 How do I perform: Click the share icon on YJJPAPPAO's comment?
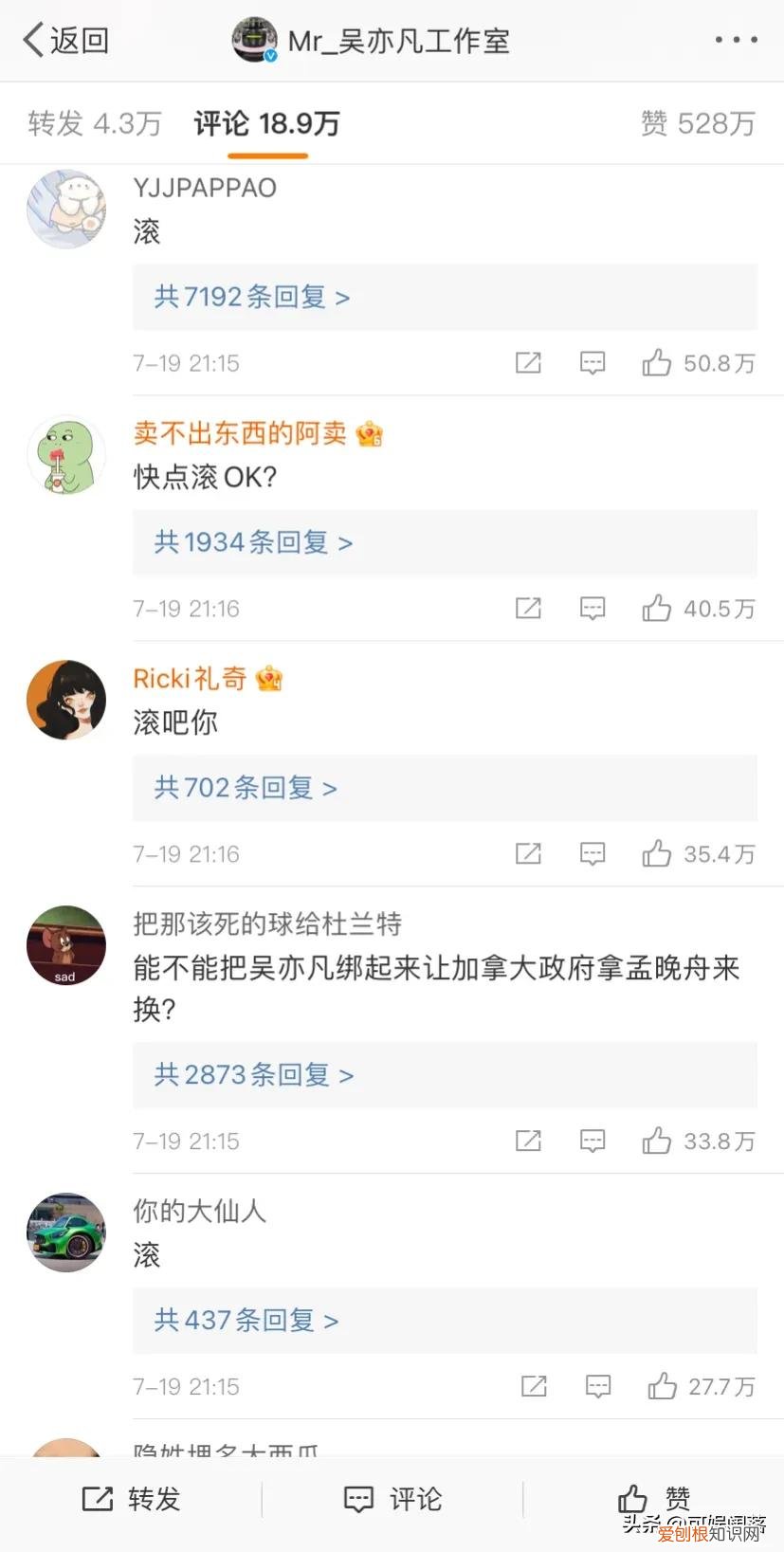pyautogui.click(x=528, y=362)
